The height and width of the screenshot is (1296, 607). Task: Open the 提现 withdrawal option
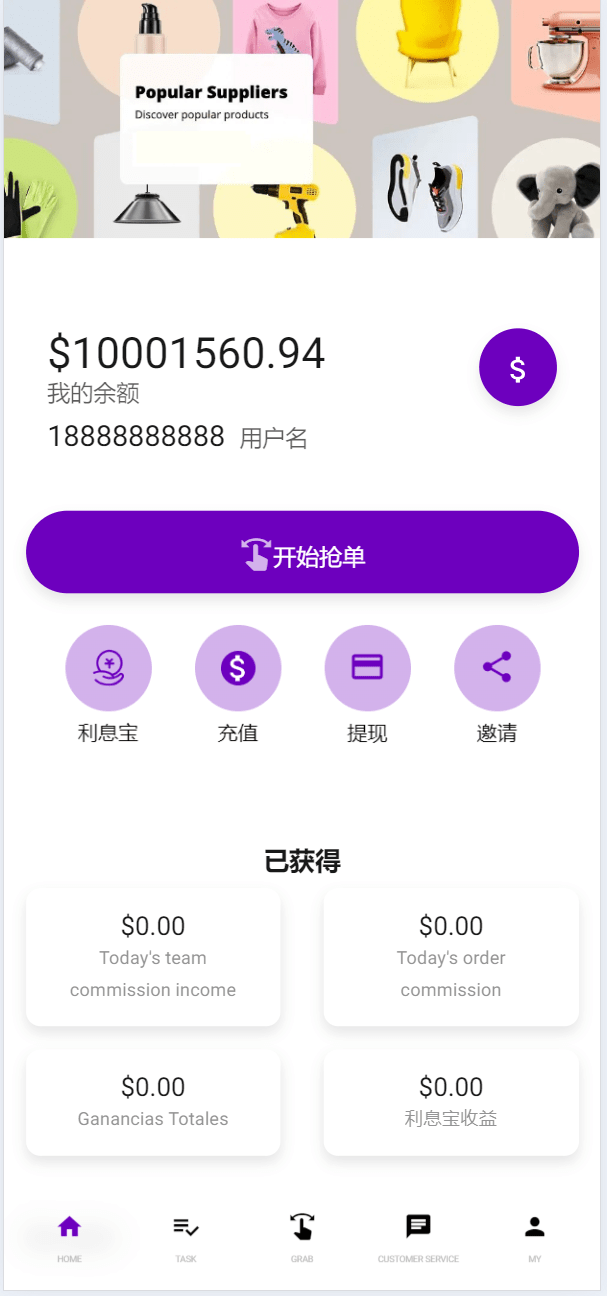tap(367, 668)
